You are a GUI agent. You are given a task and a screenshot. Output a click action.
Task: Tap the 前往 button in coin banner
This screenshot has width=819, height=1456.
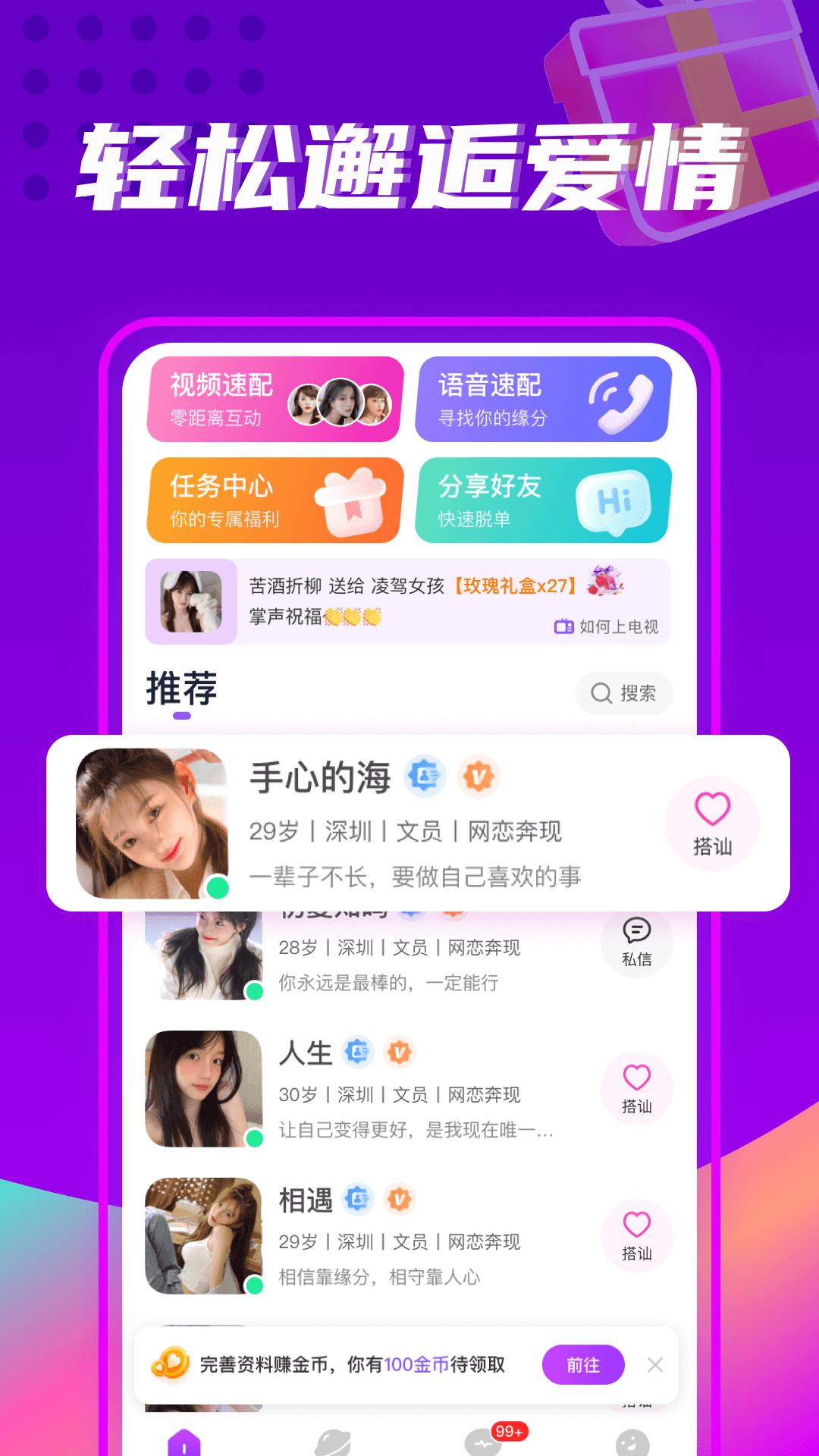[x=582, y=1364]
